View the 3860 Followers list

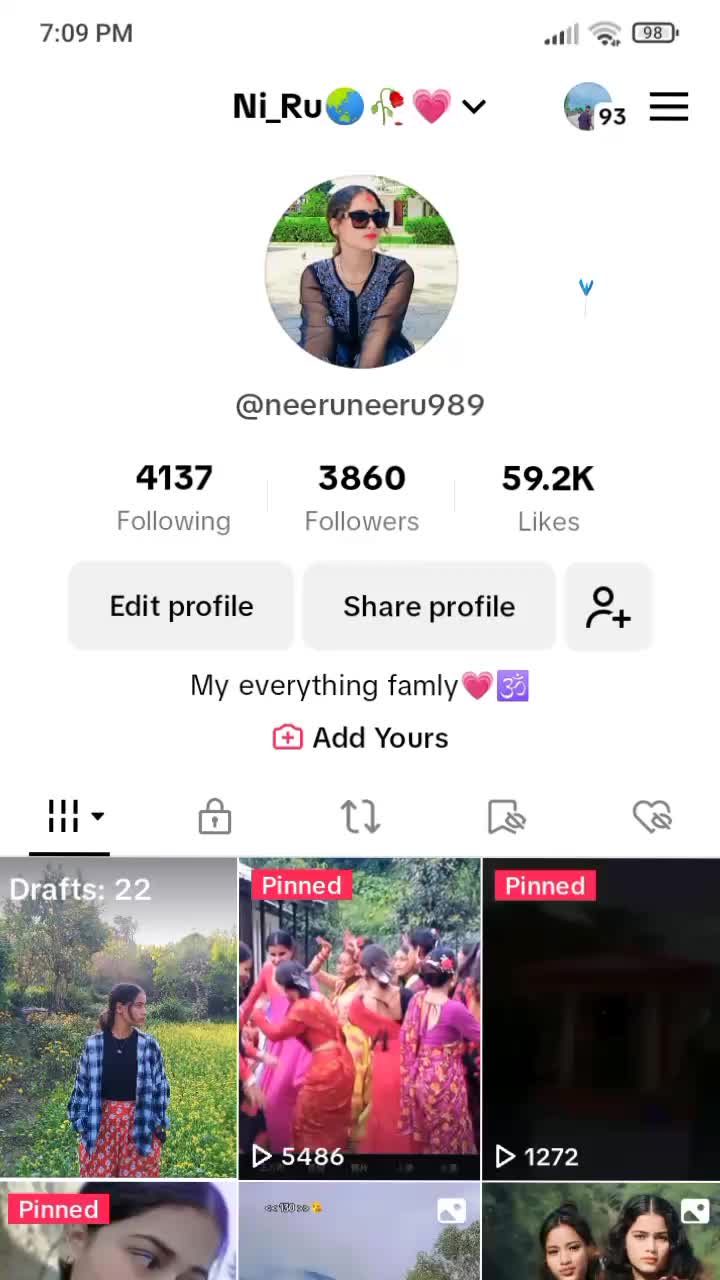click(x=361, y=497)
